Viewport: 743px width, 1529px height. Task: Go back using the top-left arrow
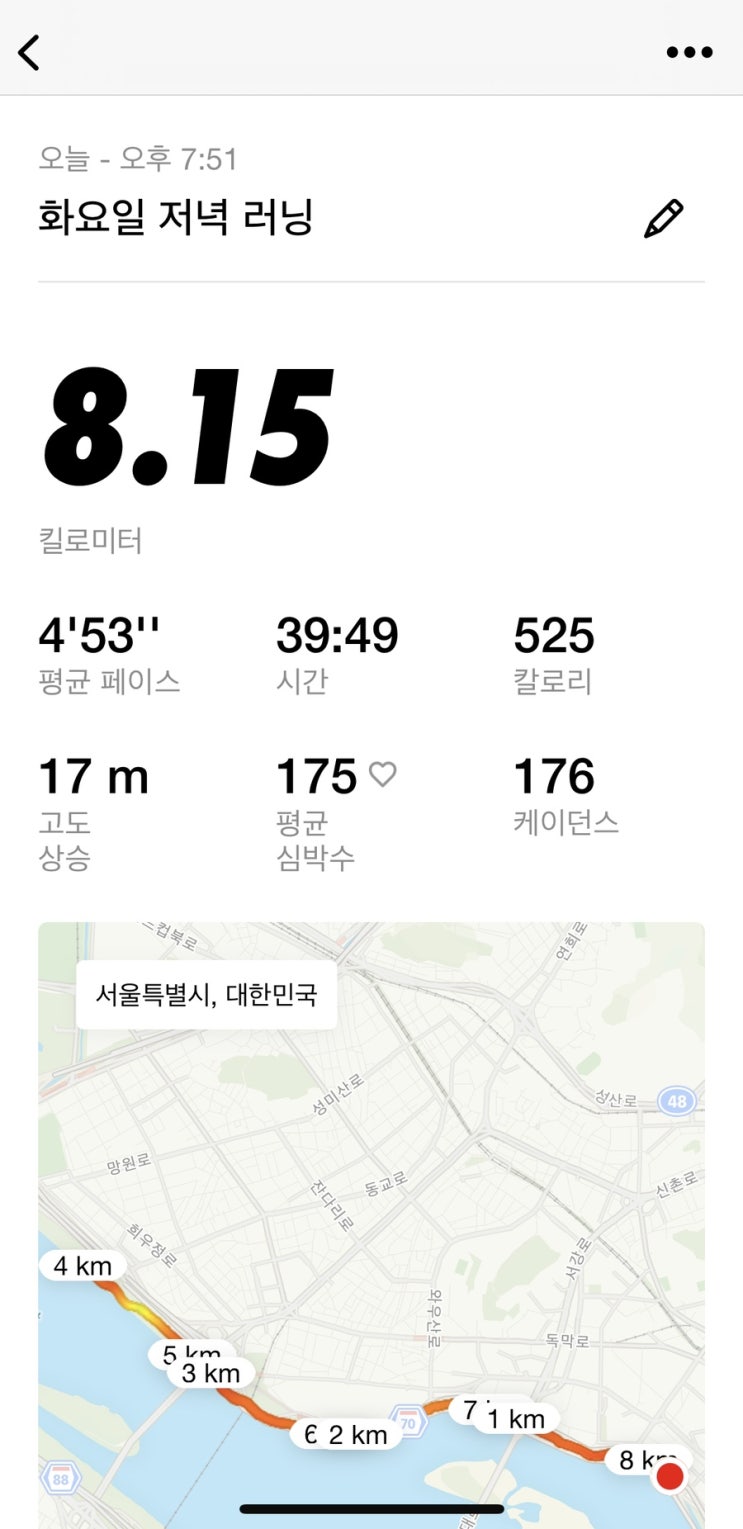pos(29,52)
